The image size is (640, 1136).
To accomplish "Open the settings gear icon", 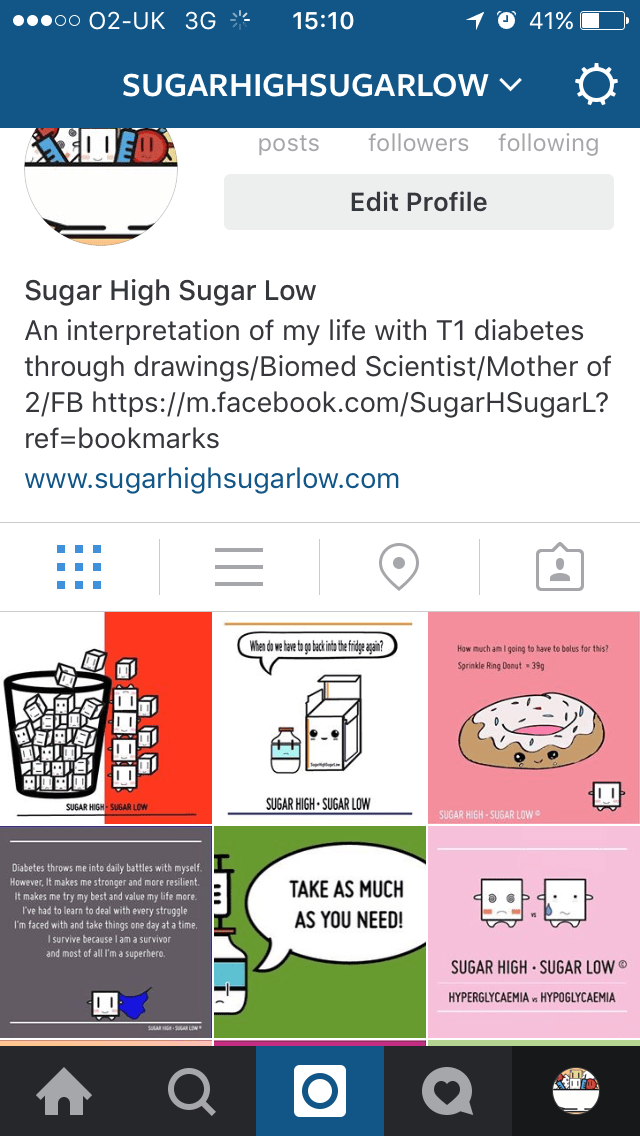I will click(x=596, y=86).
